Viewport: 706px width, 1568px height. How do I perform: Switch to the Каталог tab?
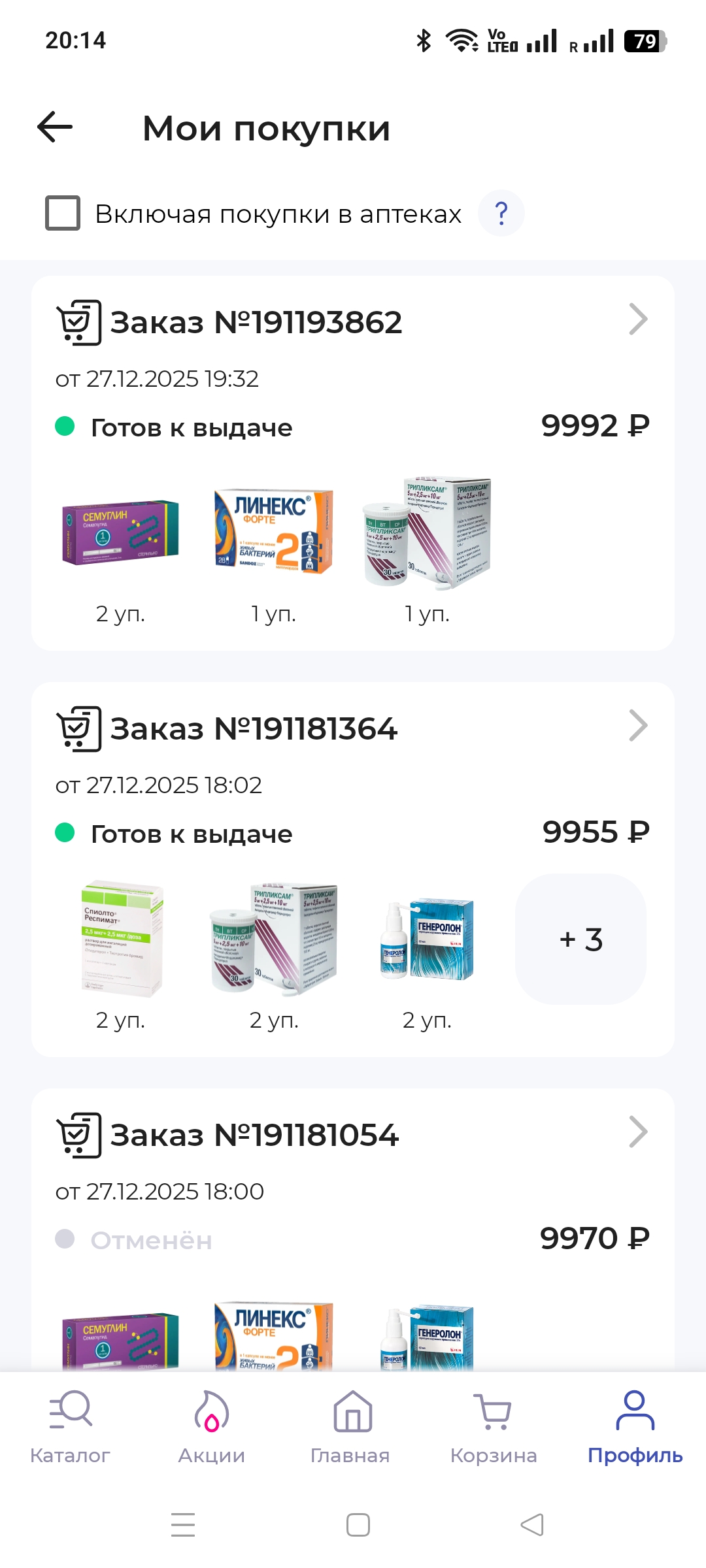pyautogui.click(x=70, y=1427)
